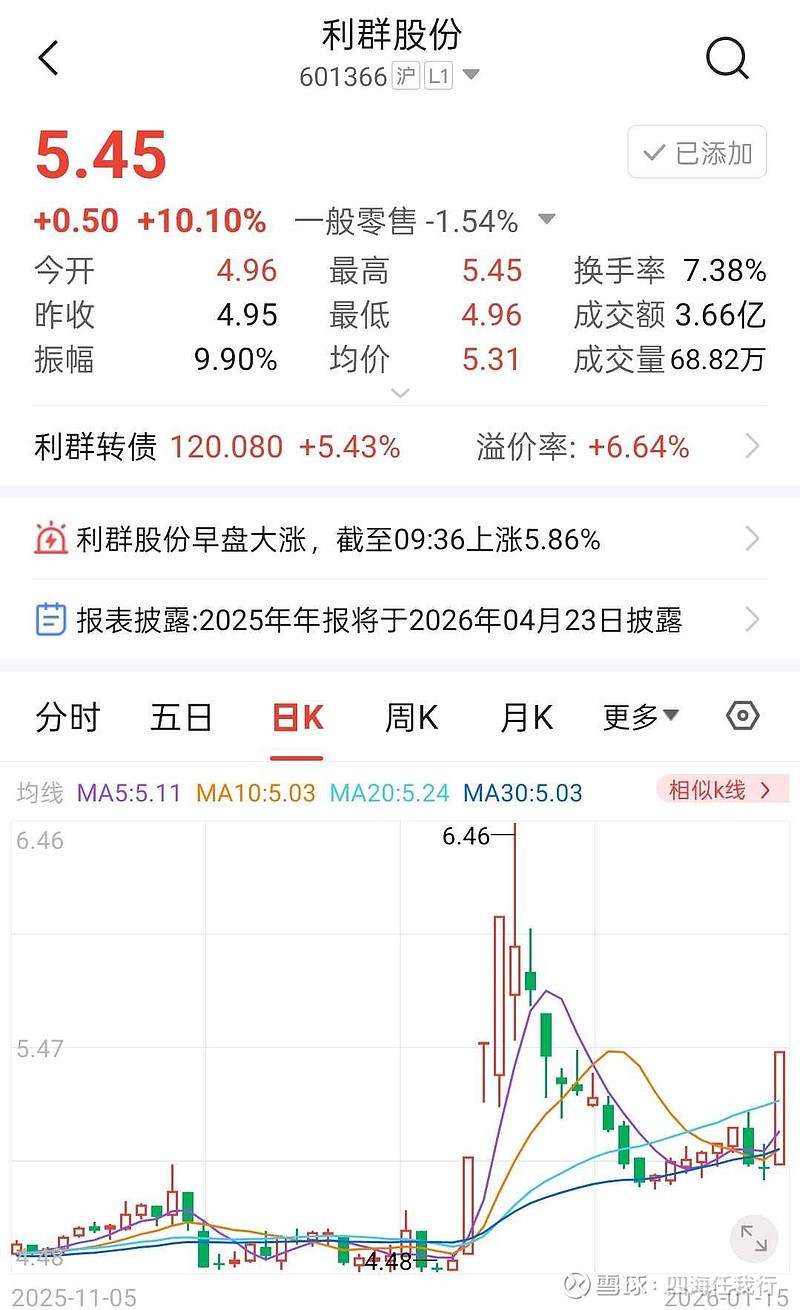Tap the back arrow at top left
This screenshot has width=800, height=1310.
pyautogui.click(x=48, y=58)
